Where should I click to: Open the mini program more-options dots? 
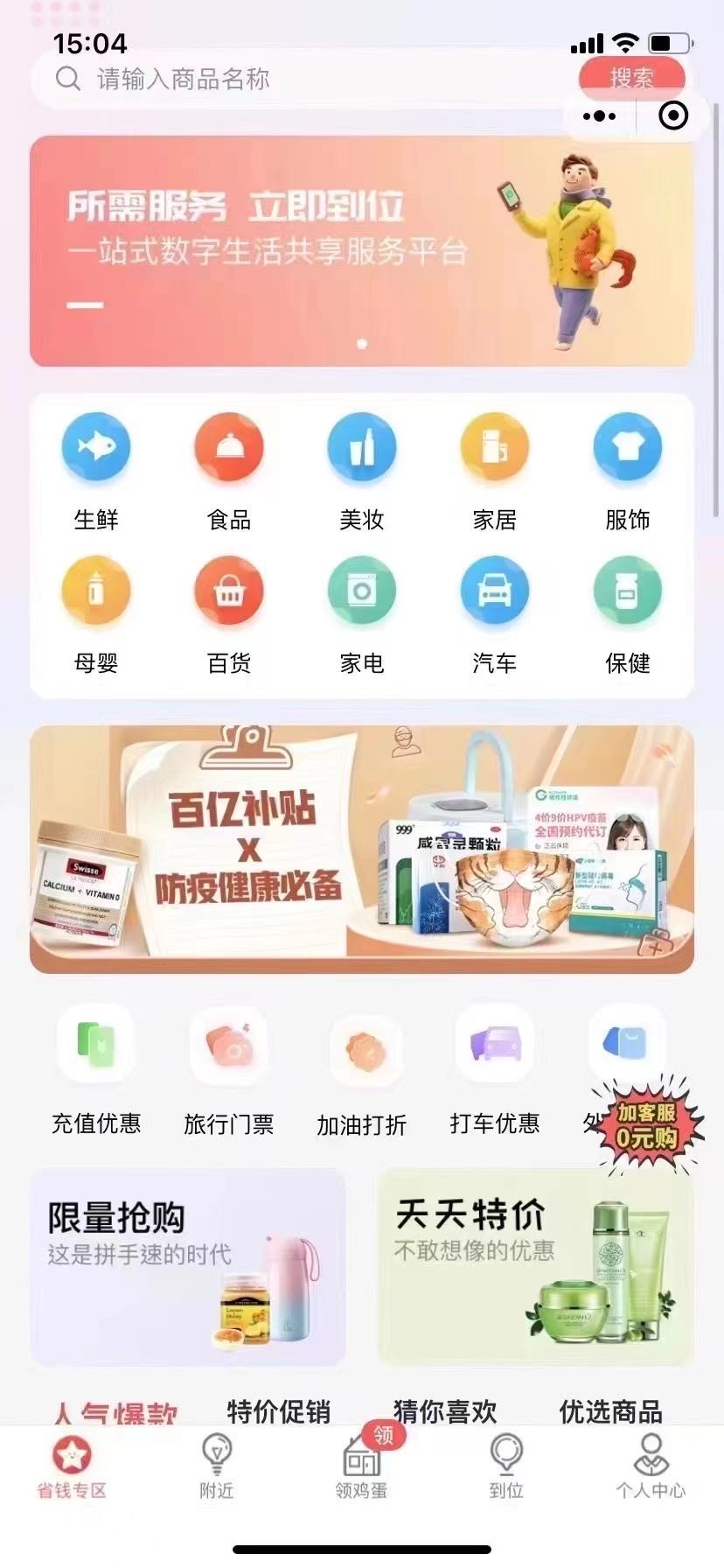point(599,116)
